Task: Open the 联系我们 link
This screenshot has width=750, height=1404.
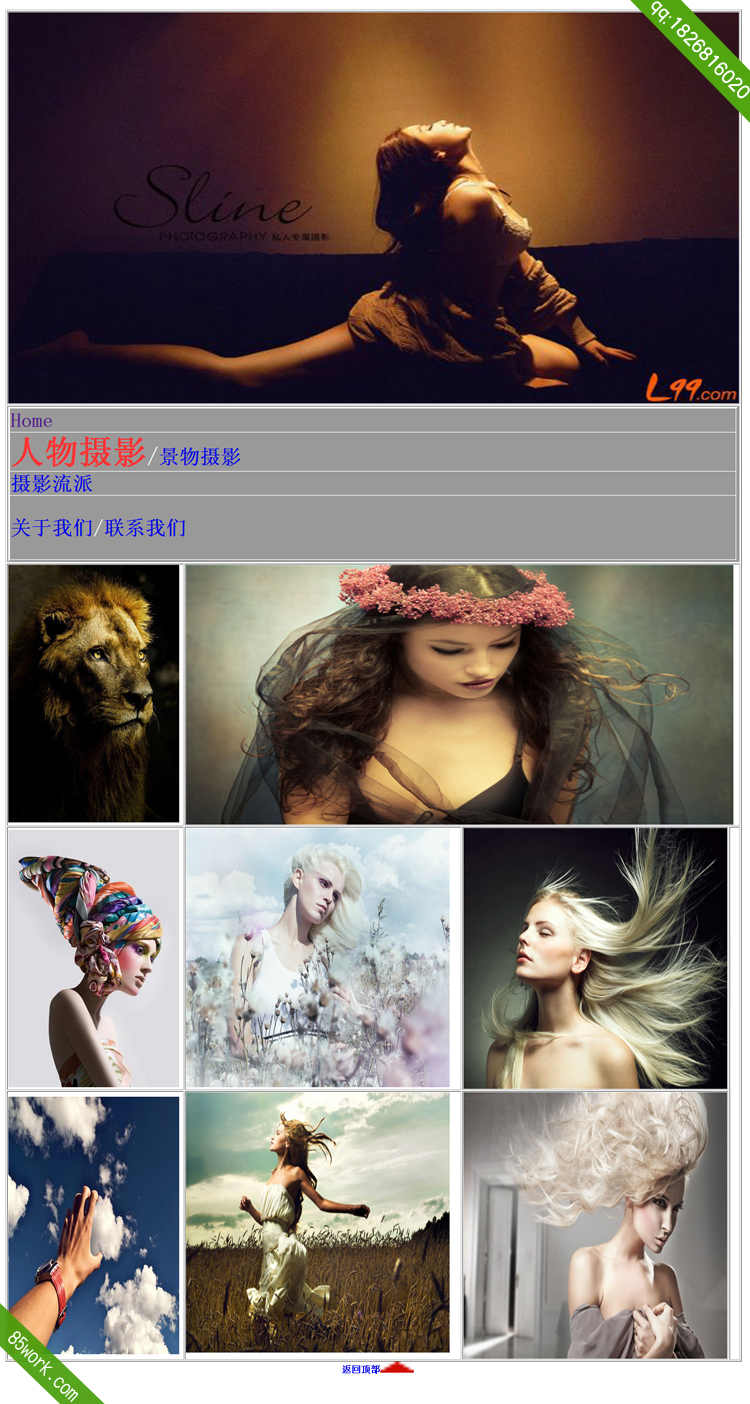Action: coord(145,528)
